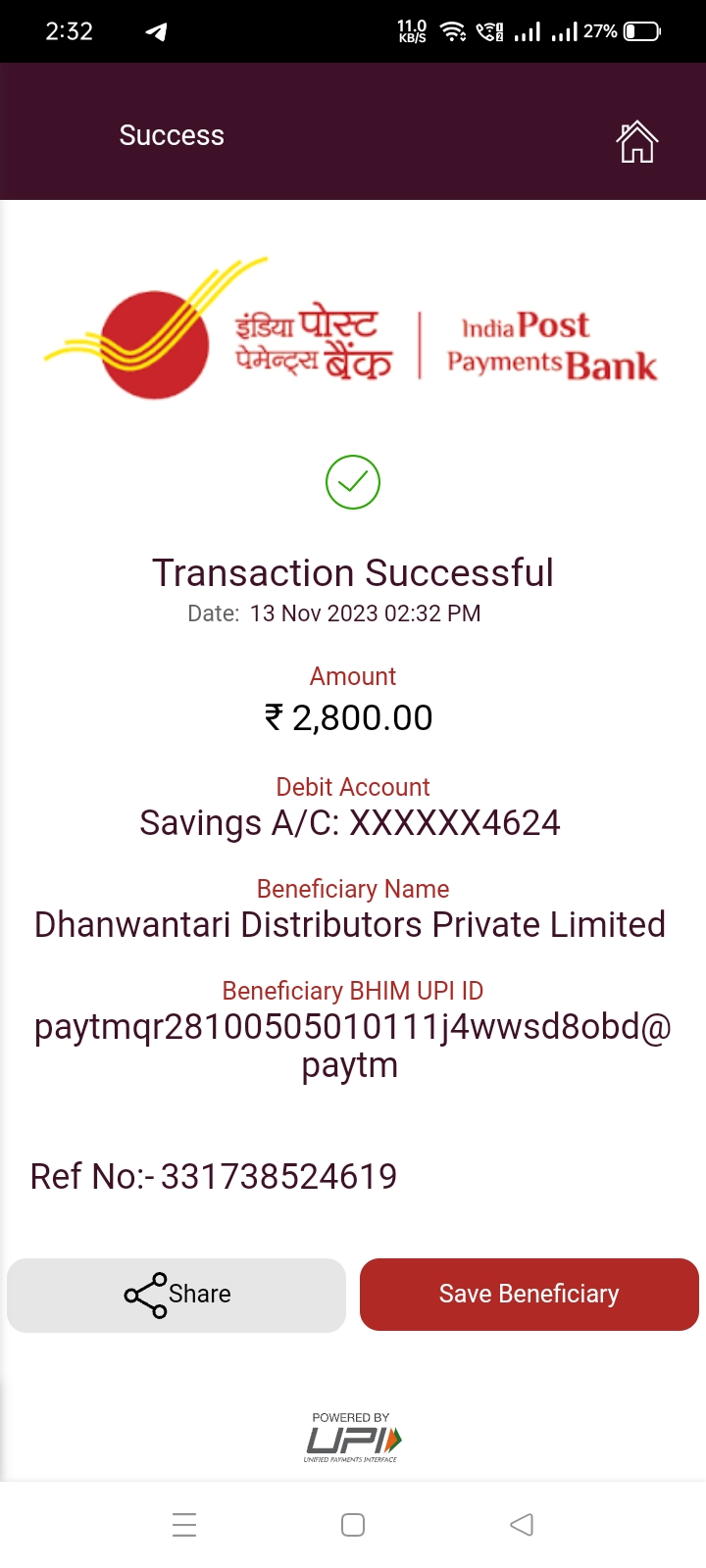Open recent apps from navigation bar
Image resolution: width=706 pixels, height=1568 pixels.
coord(184,1525)
